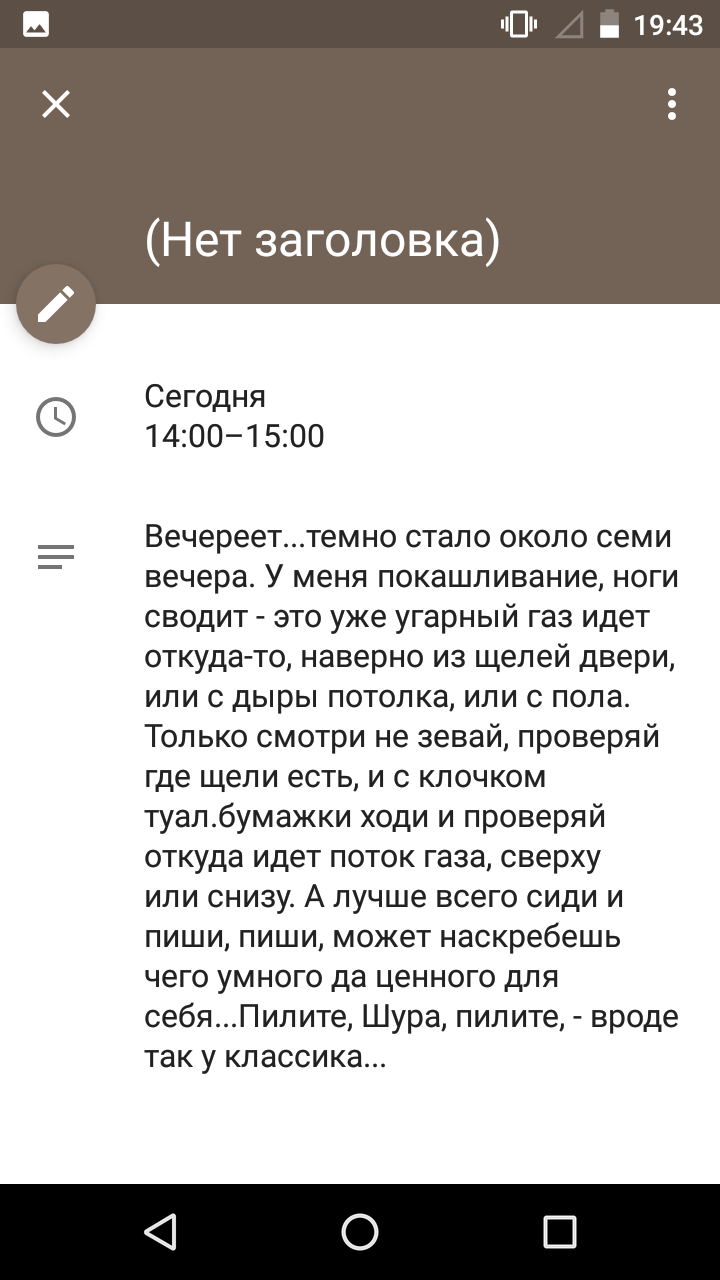Open the three-dot overflow menu
720x1280 pixels.
pyautogui.click(x=672, y=104)
